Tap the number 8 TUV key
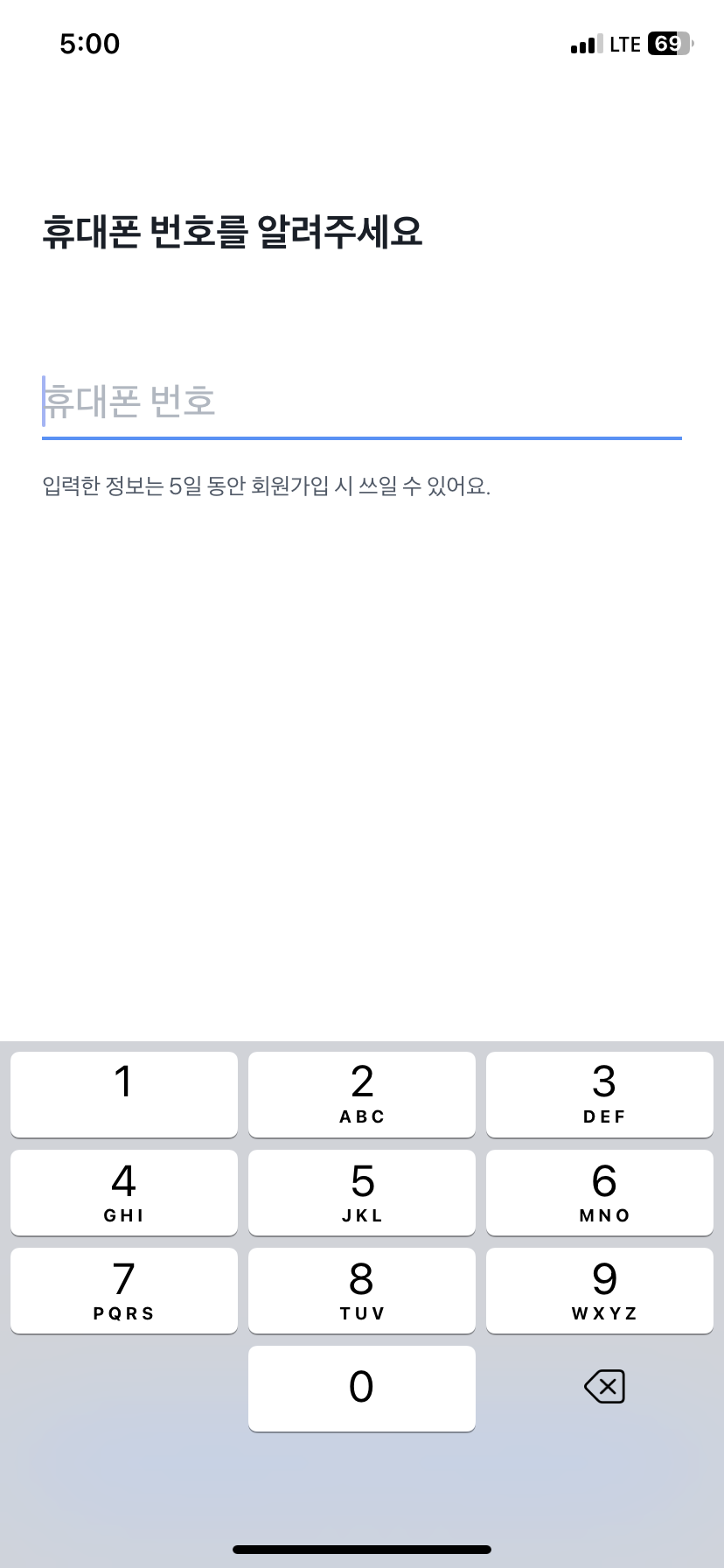The image size is (724, 1568). coord(361,1290)
